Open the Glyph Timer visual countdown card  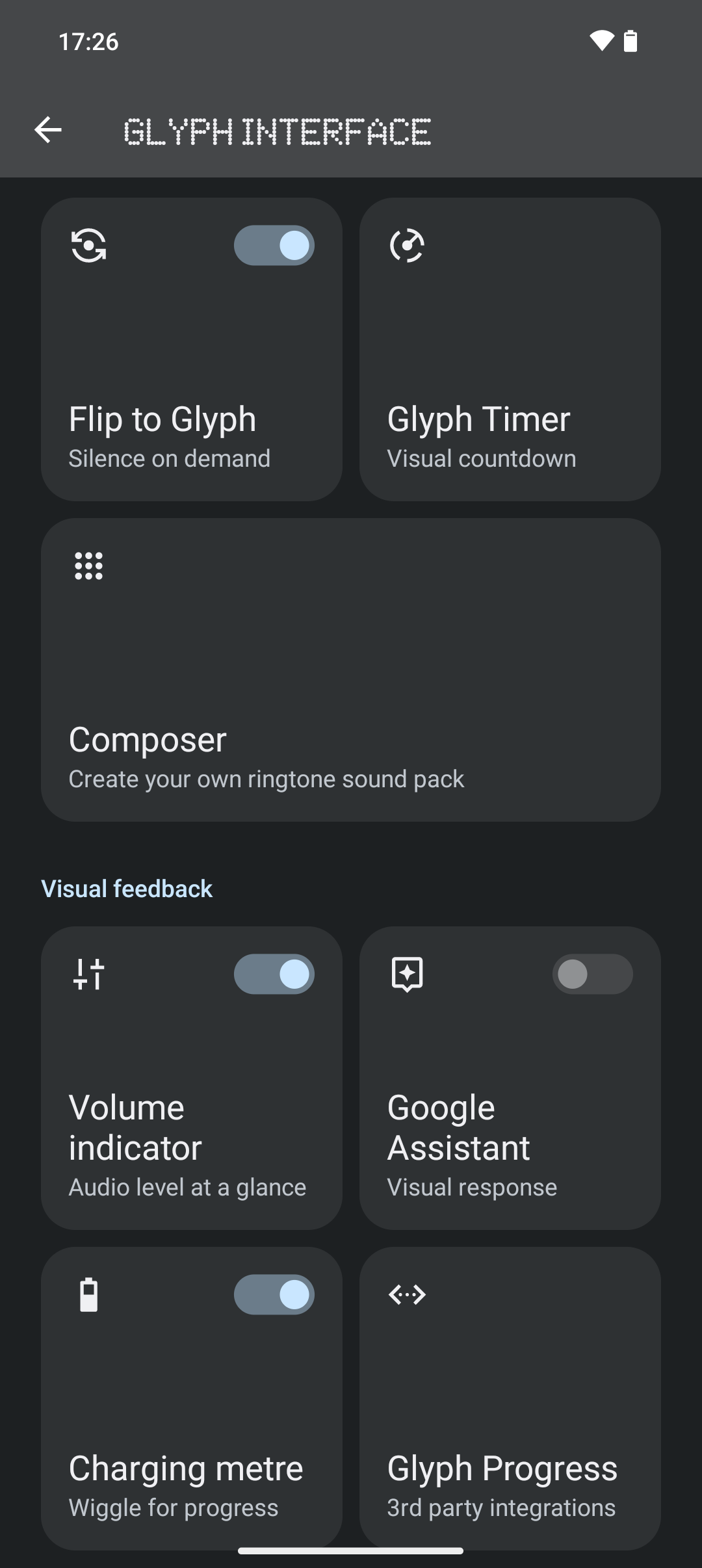click(510, 351)
